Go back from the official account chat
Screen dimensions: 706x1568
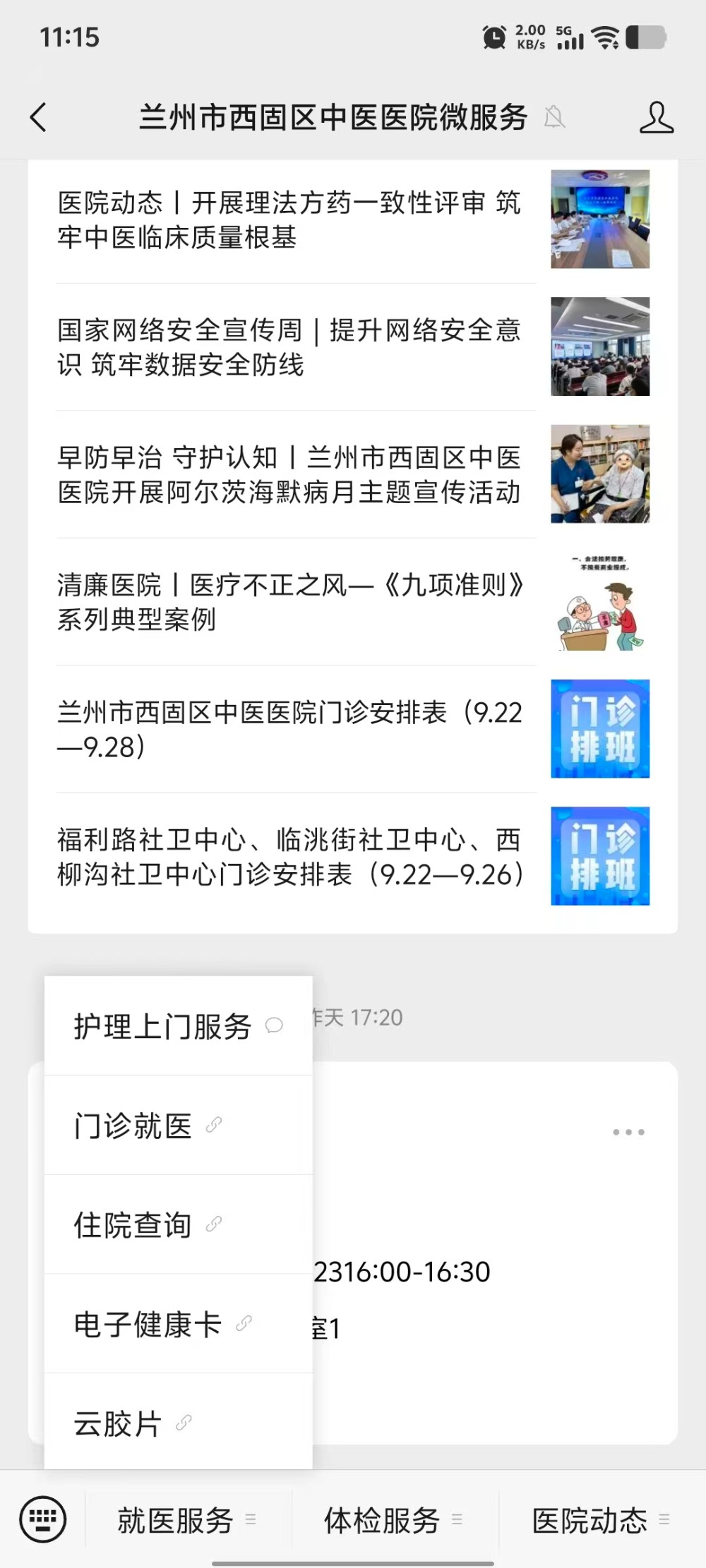[x=39, y=117]
